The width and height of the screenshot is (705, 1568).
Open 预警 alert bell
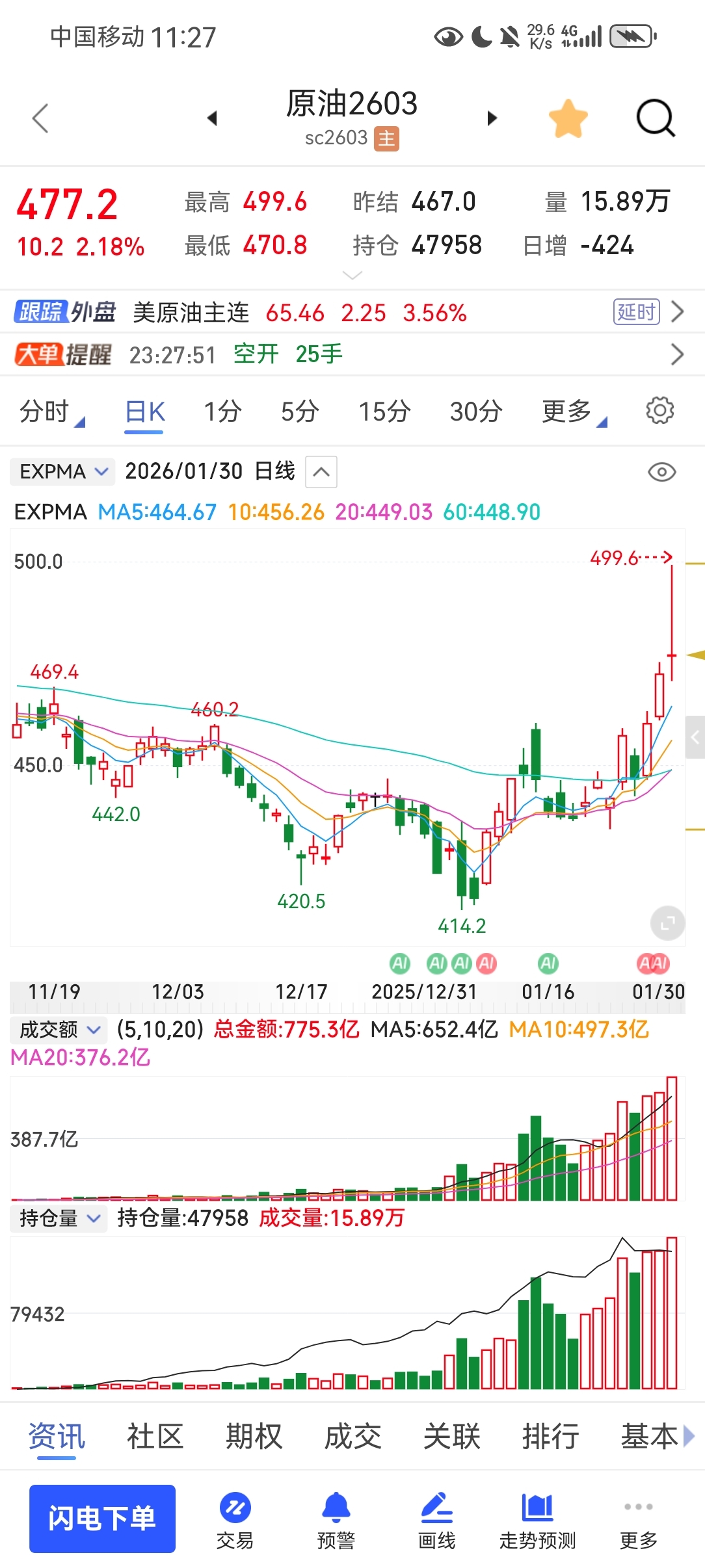(336, 1520)
